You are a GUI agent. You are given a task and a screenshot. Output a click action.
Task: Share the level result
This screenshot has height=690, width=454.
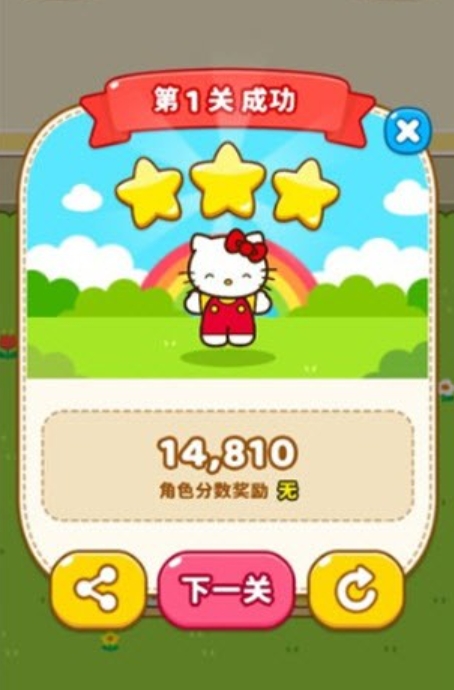point(98,590)
